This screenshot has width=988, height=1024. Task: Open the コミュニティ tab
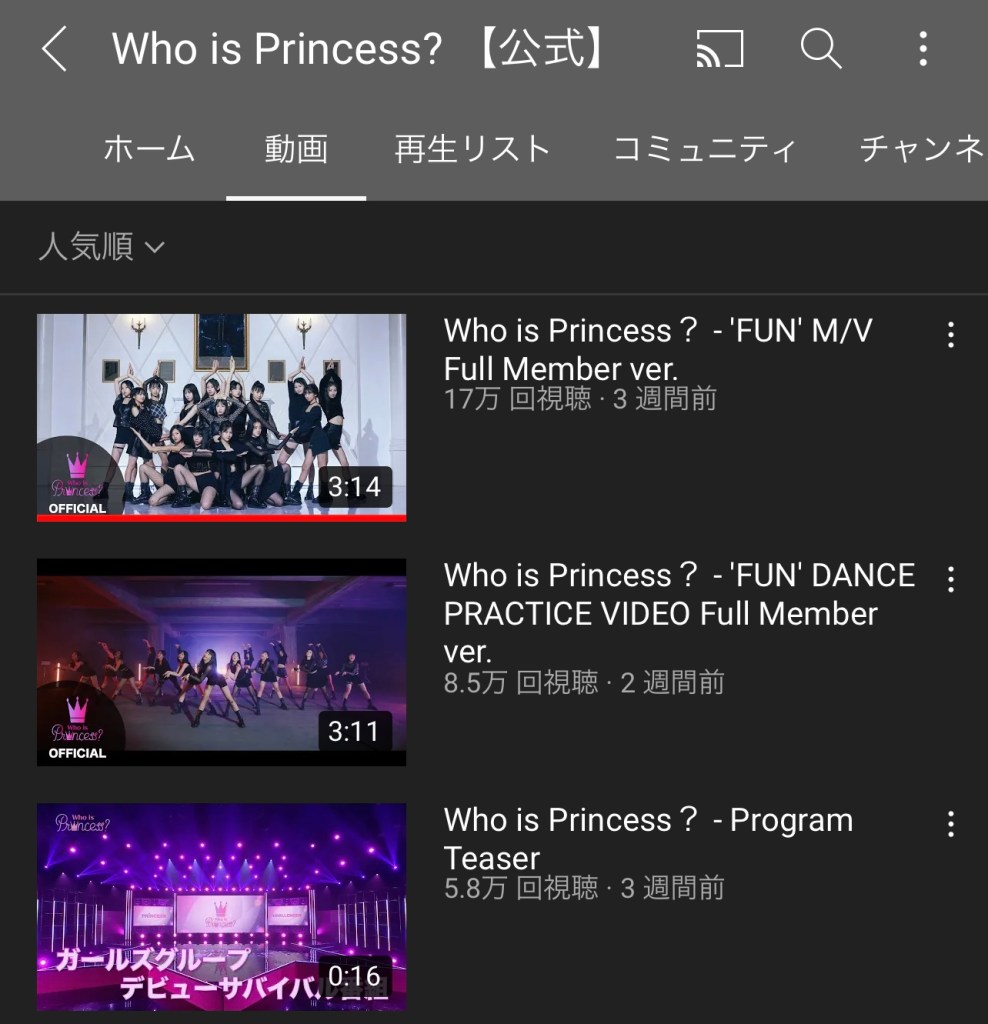[x=704, y=149]
